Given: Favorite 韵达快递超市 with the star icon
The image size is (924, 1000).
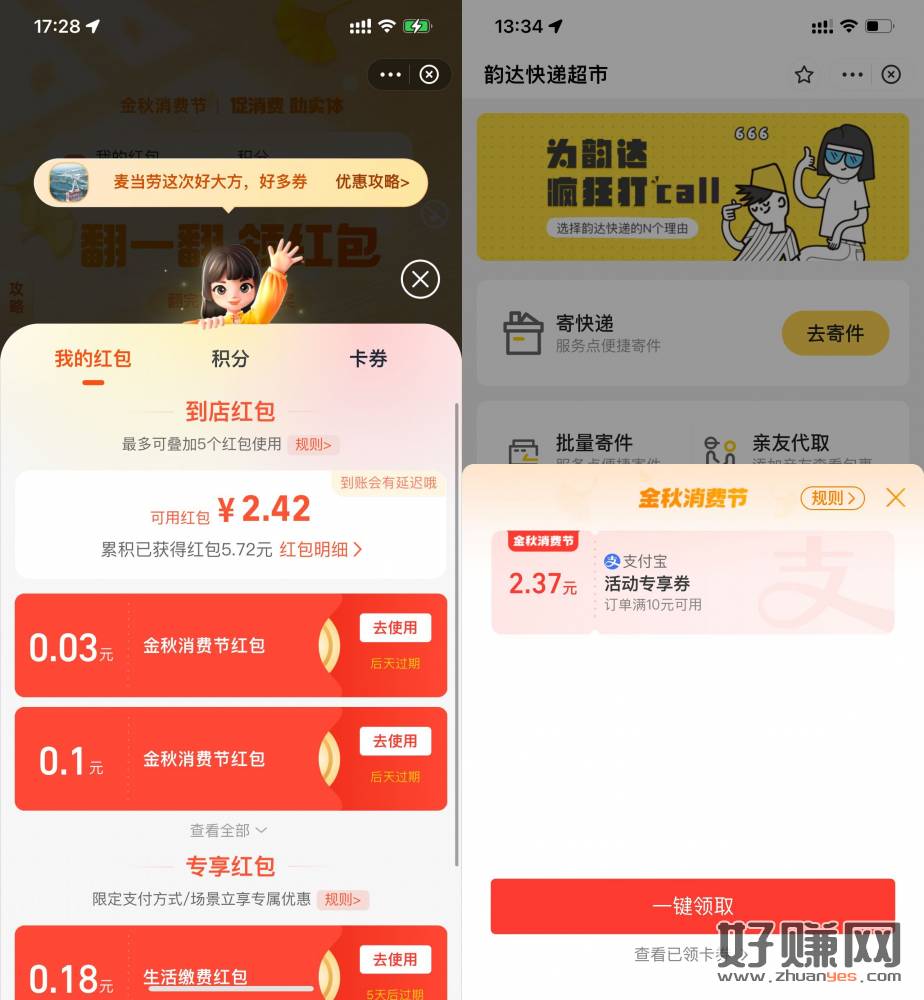Looking at the screenshot, I should pos(804,75).
